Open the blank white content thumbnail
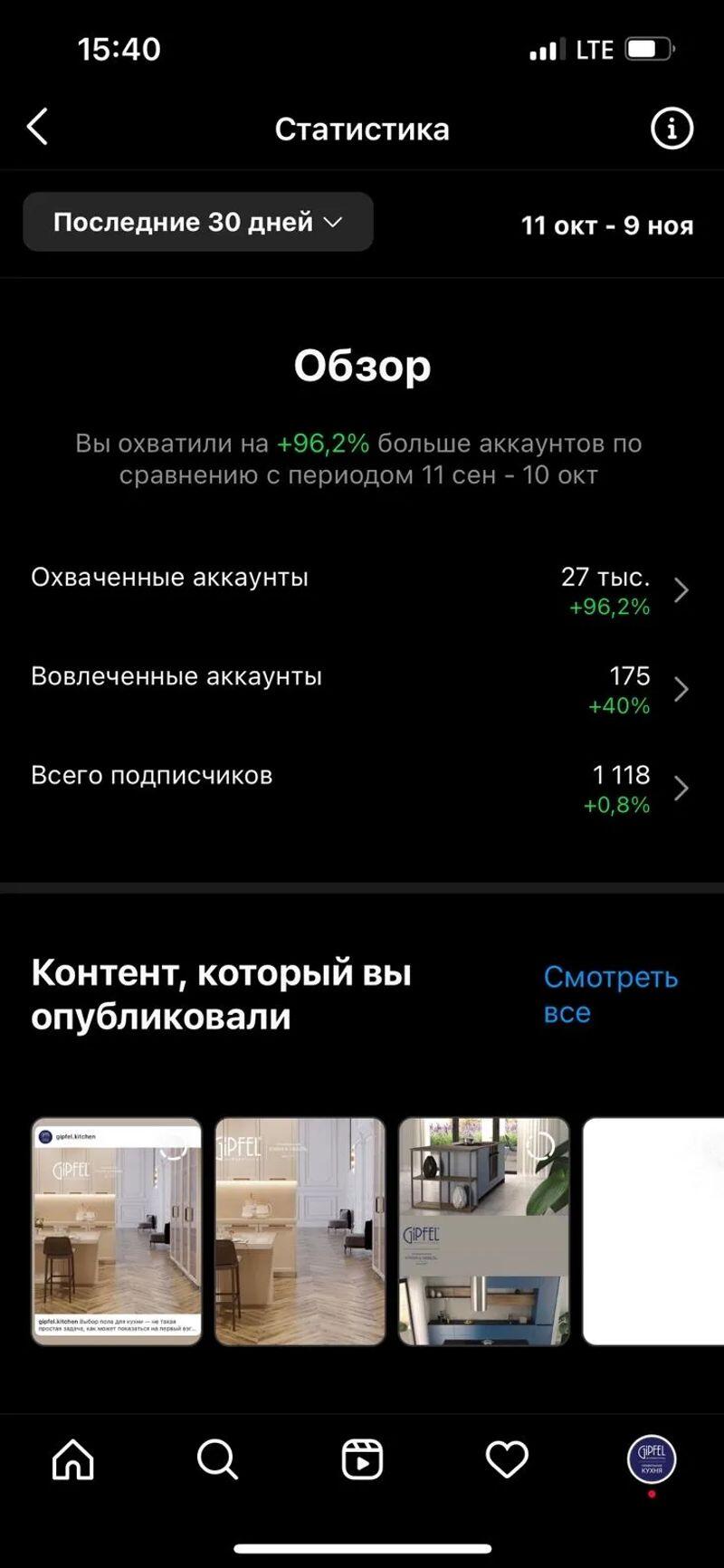 tap(653, 1231)
